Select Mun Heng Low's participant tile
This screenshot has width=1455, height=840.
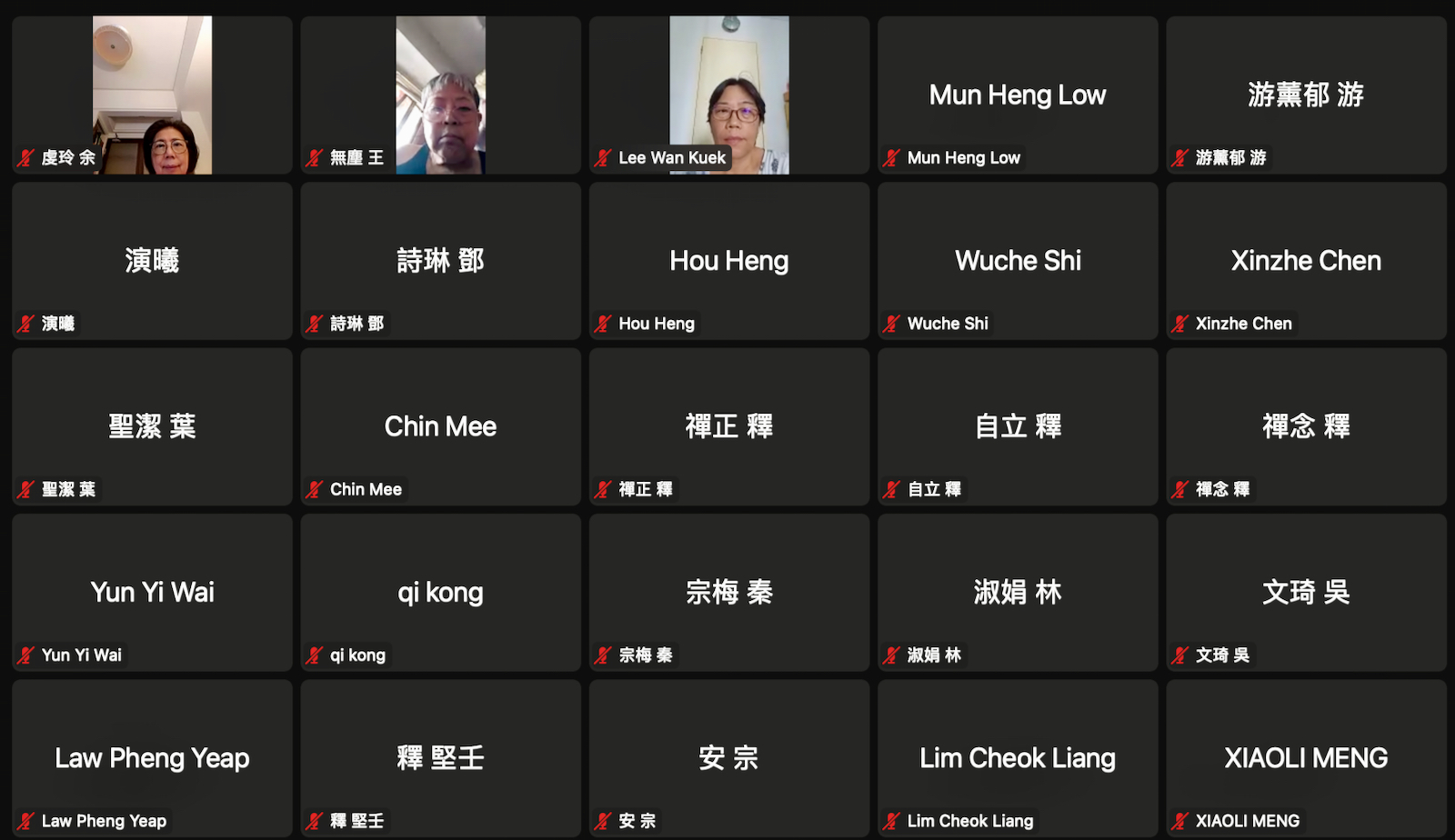(1017, 95)
